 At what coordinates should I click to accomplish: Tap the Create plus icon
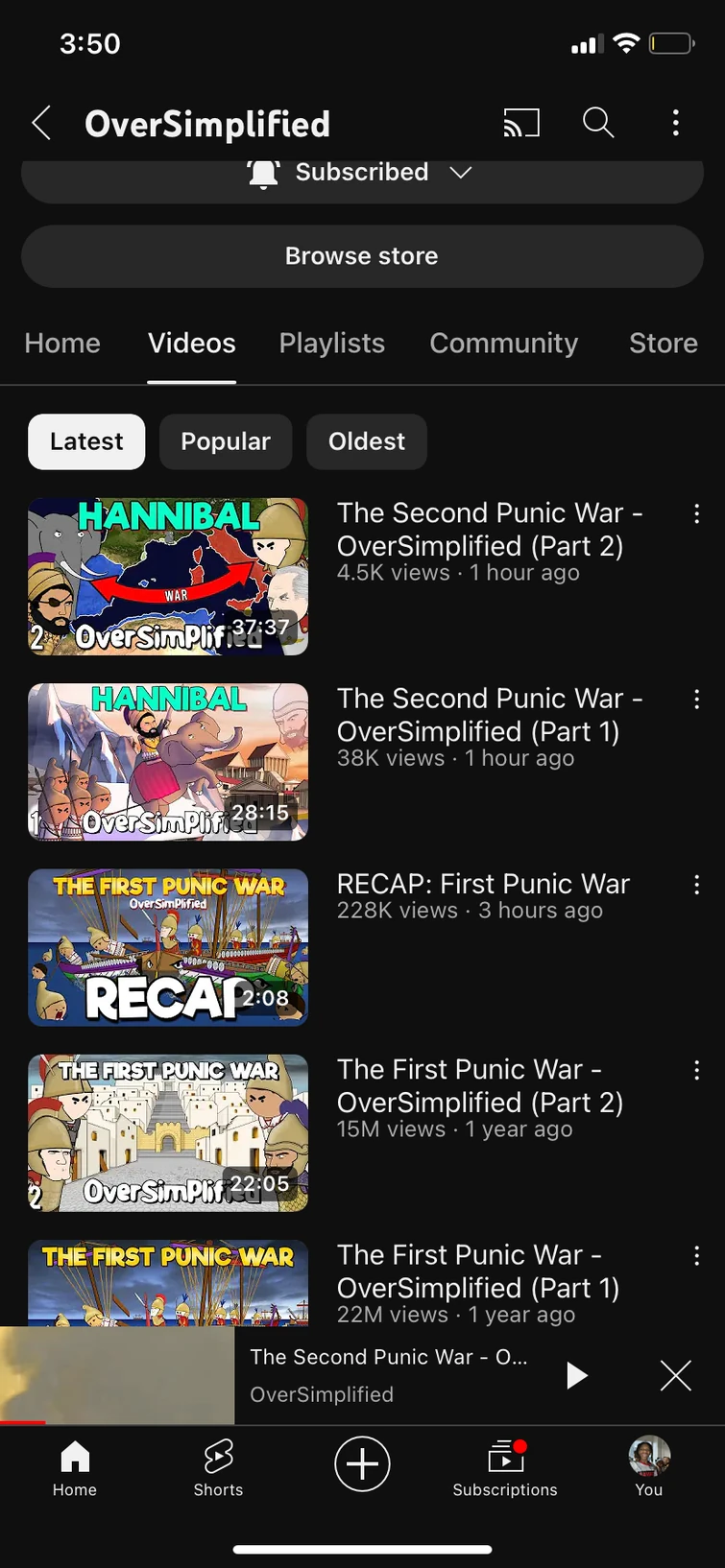[x=362, y=1463]
